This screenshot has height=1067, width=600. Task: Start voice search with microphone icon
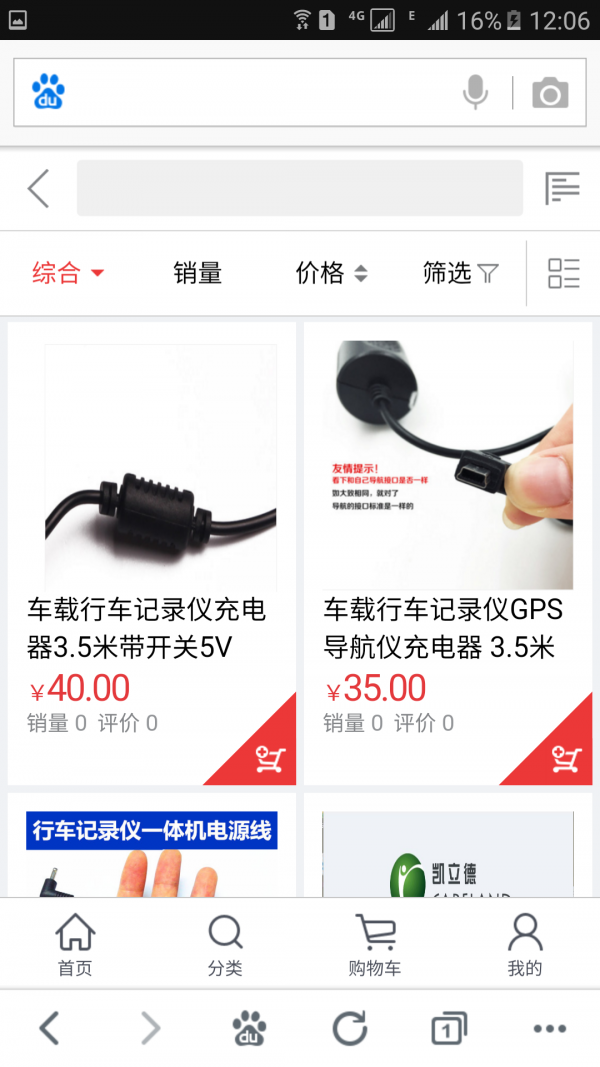point(476,93)
